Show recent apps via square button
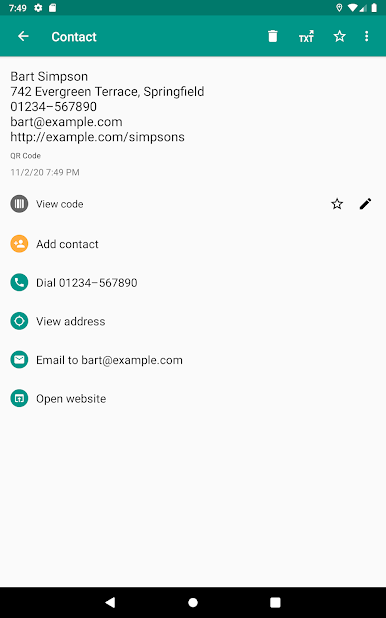386x618 pixels. (x=275, y=602)
